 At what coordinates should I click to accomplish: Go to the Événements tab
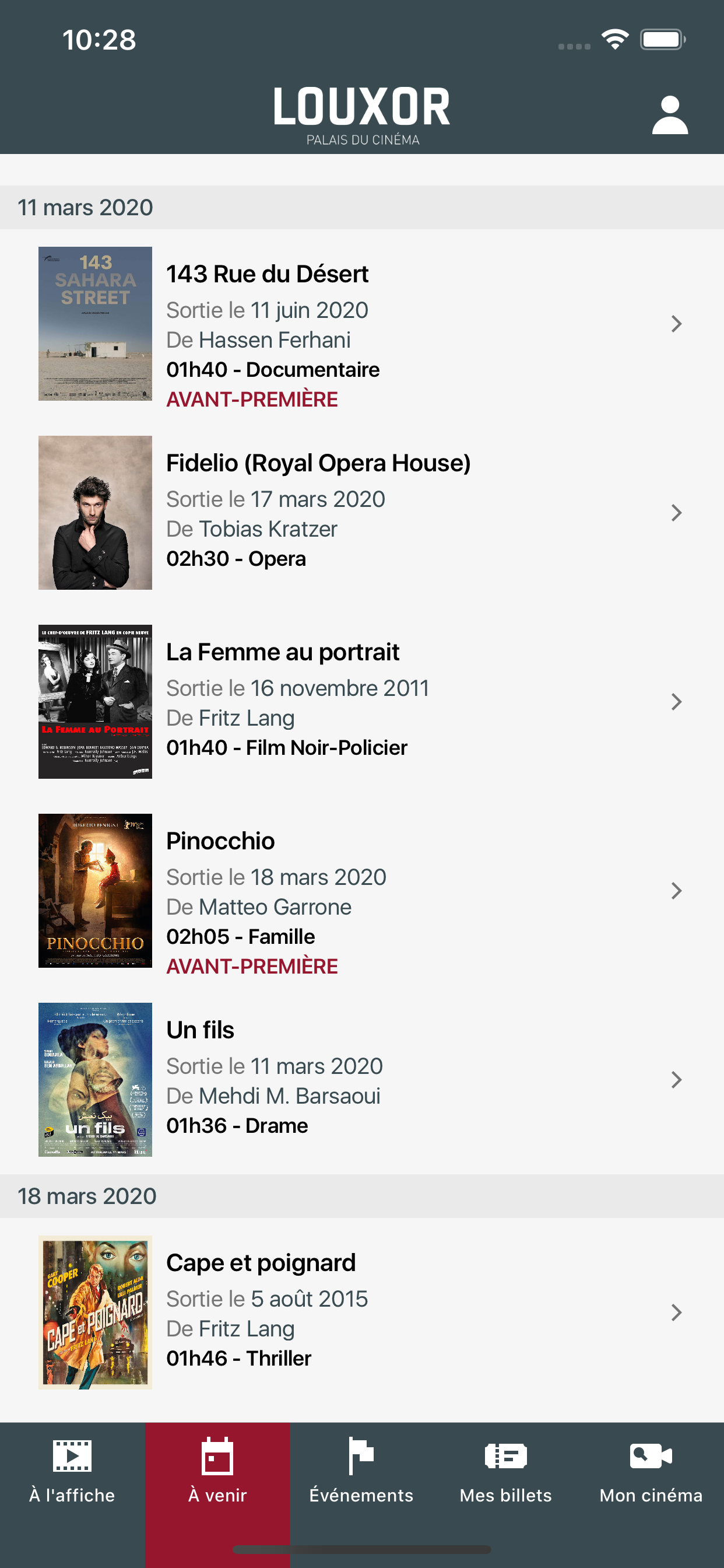(361, 1472)
